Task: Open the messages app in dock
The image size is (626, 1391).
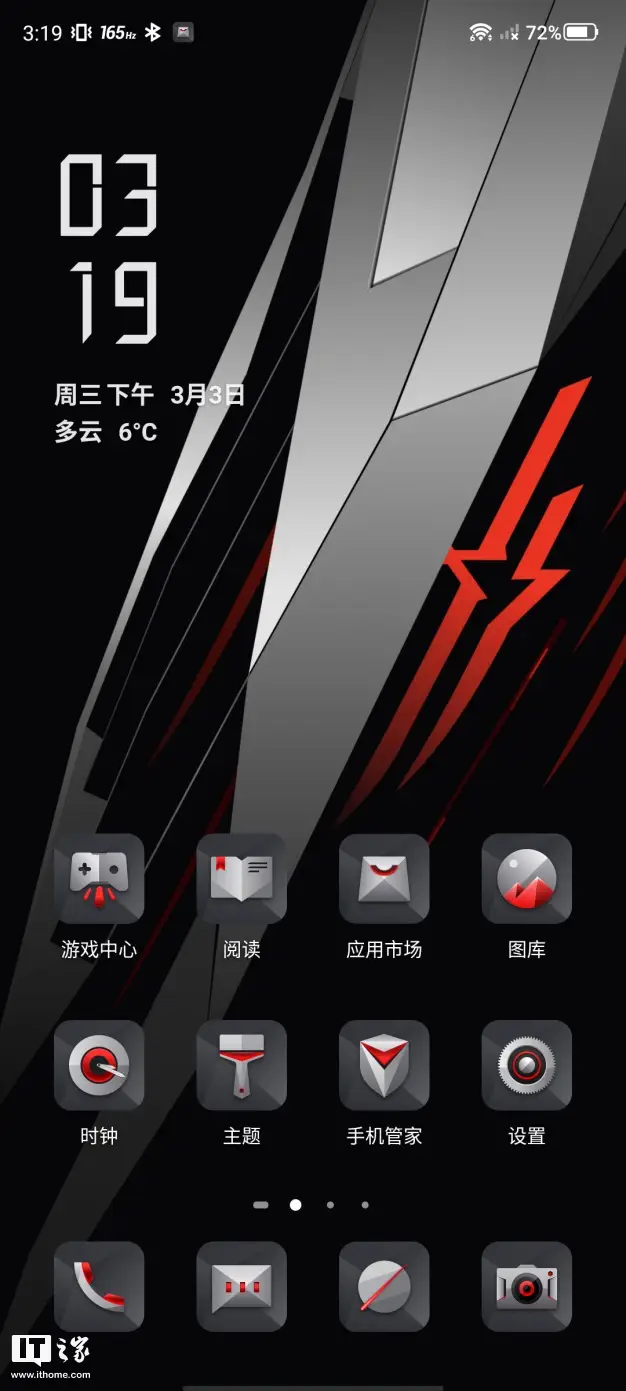Action: click(x=241, y=1286)
